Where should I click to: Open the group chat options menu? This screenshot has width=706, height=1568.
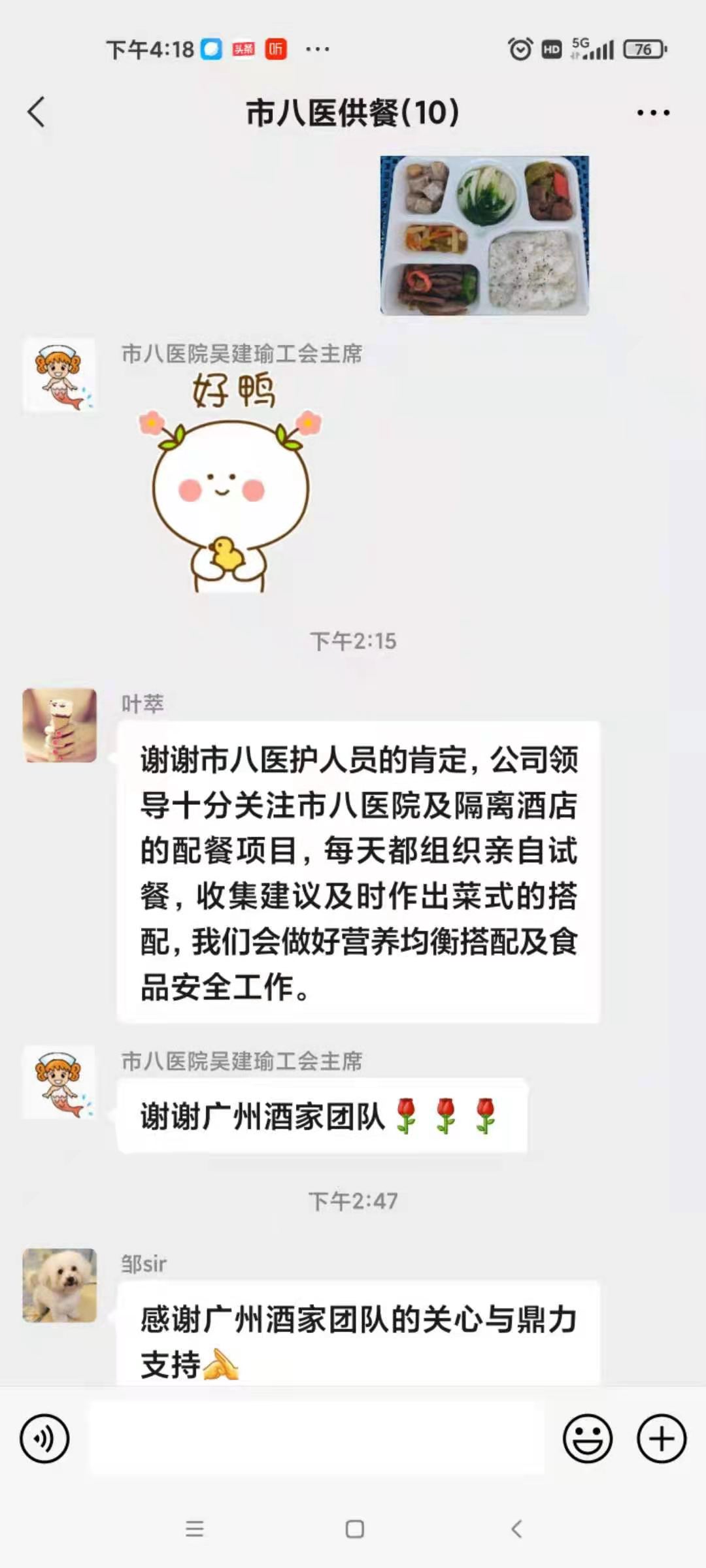tap(653, 113)
